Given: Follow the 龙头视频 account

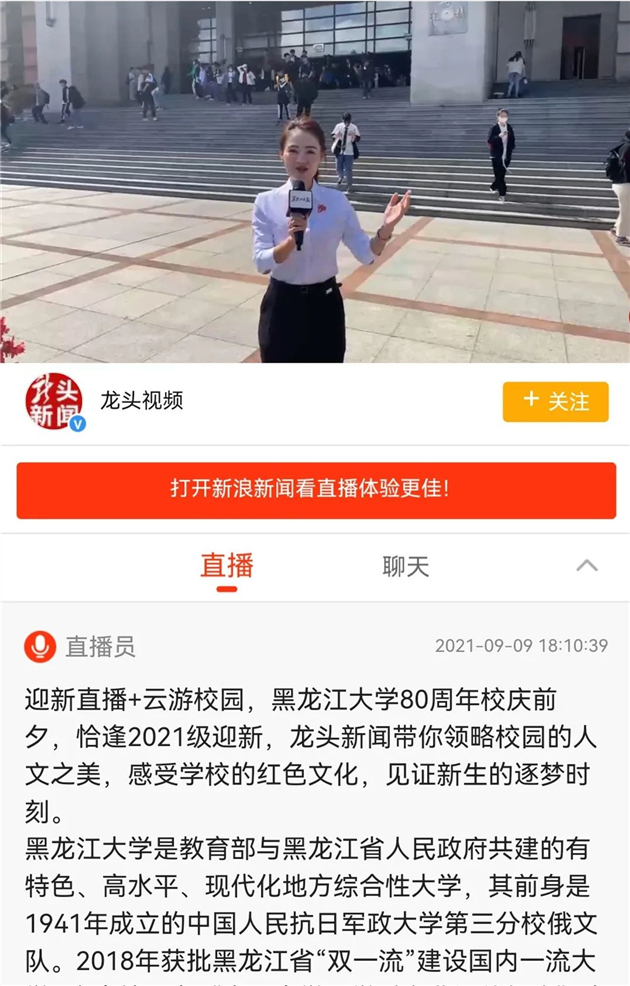Looking at the screenshot, I should point(555,402).
